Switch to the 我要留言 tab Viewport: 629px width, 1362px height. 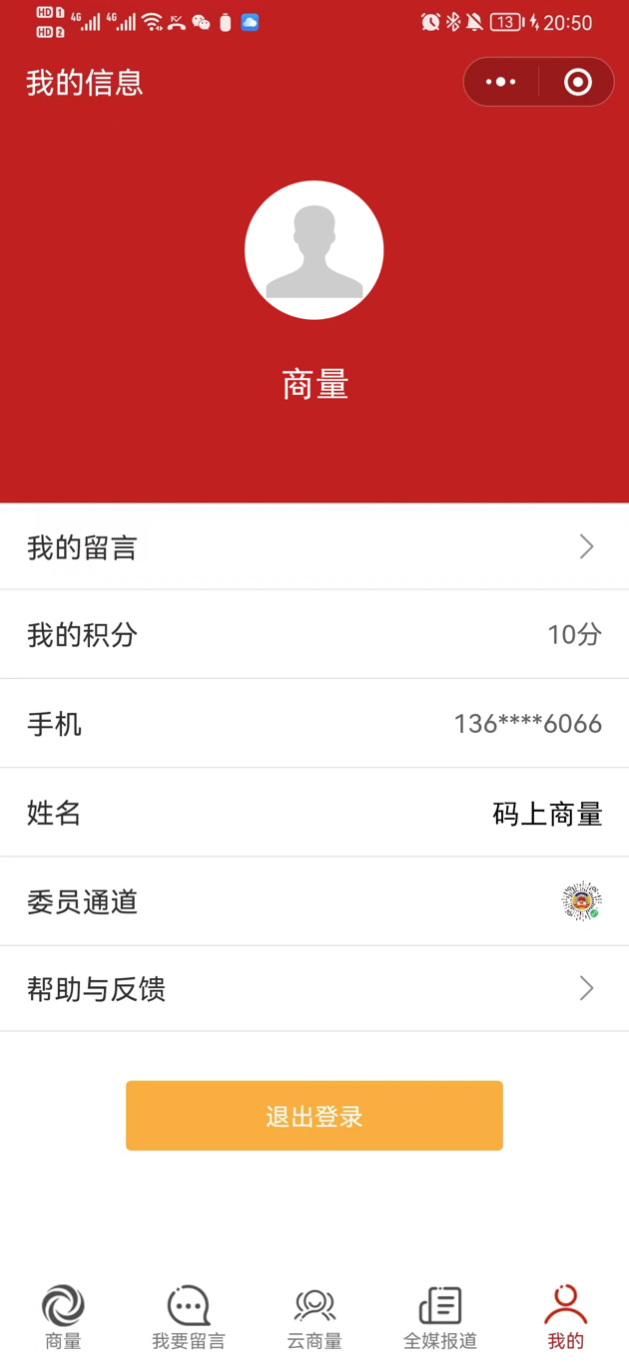coord(188,1318)
